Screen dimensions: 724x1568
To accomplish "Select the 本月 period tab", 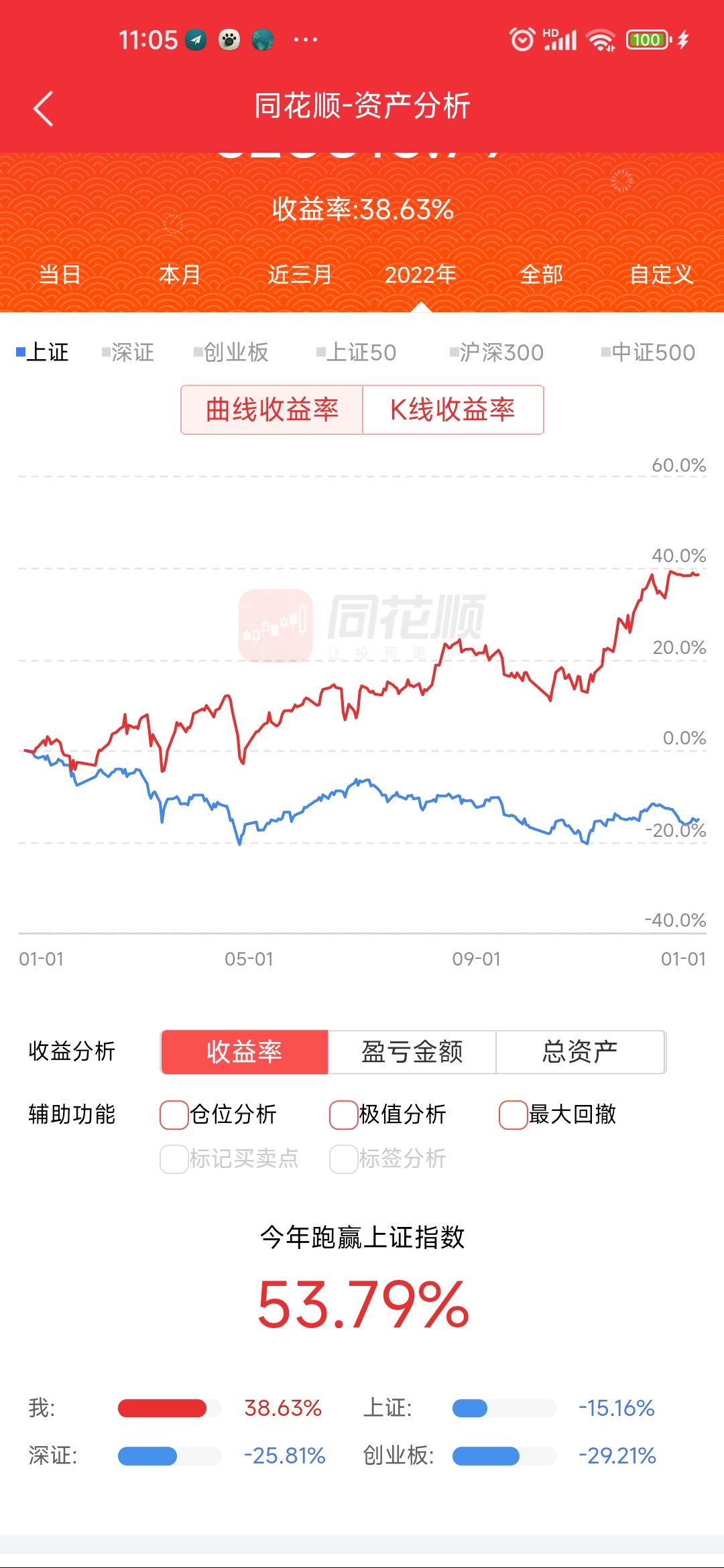I will pyautogui.click(x=180, y=275).
